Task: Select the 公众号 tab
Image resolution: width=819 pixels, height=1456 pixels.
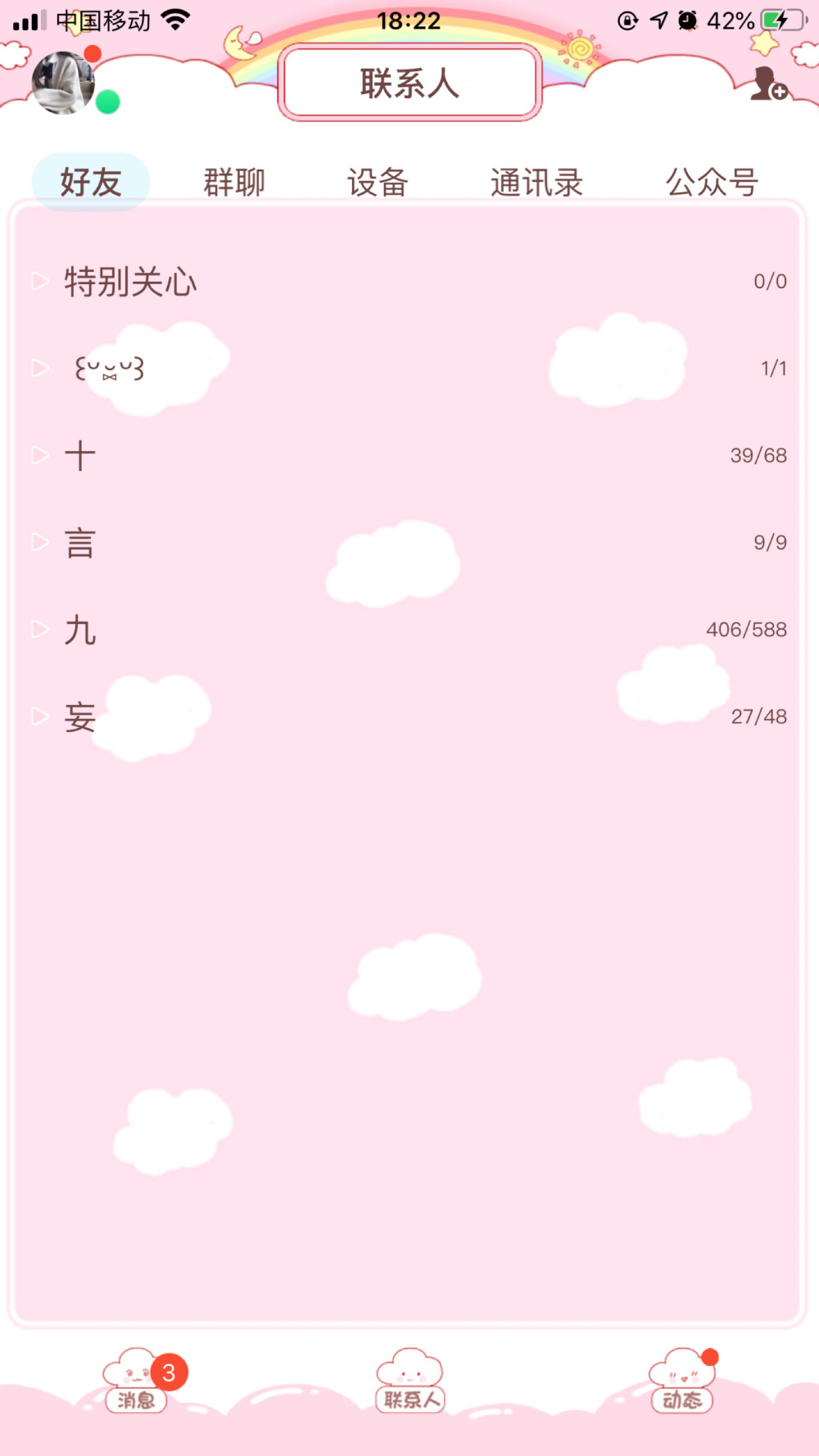Action: pyautogui.click(x=712, y=182)
